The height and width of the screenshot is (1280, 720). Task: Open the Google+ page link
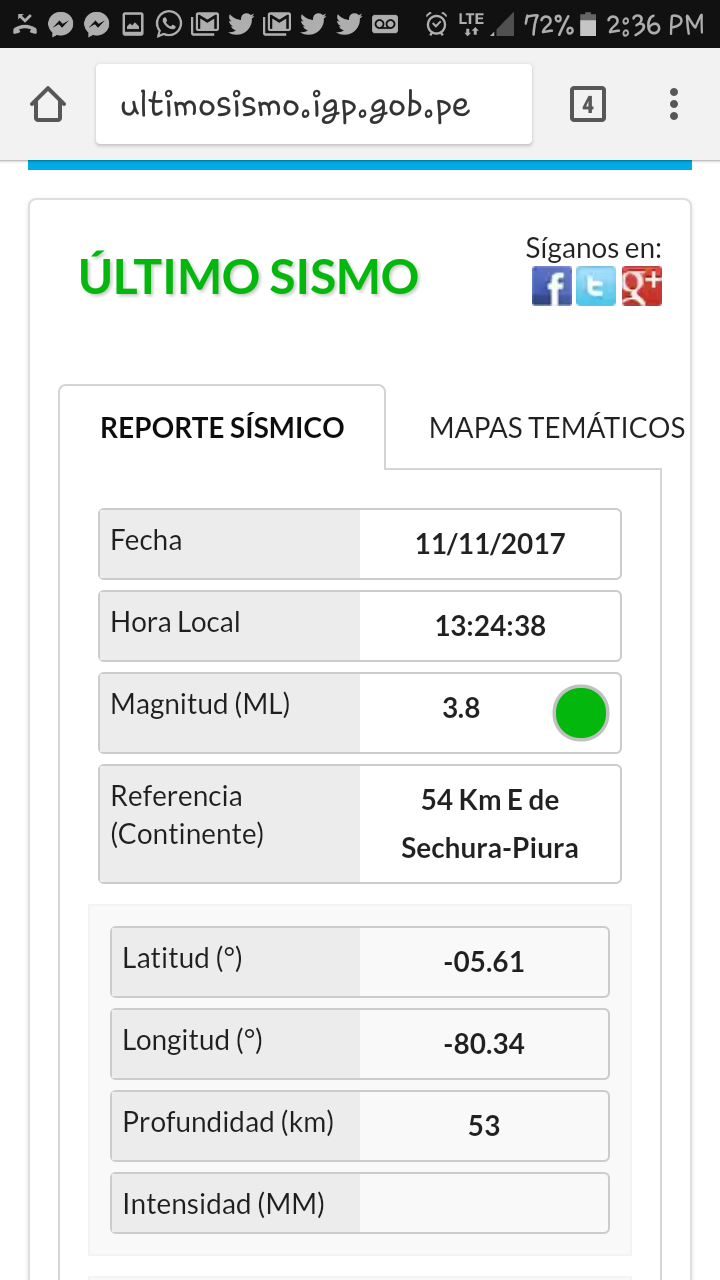point(641,287)
